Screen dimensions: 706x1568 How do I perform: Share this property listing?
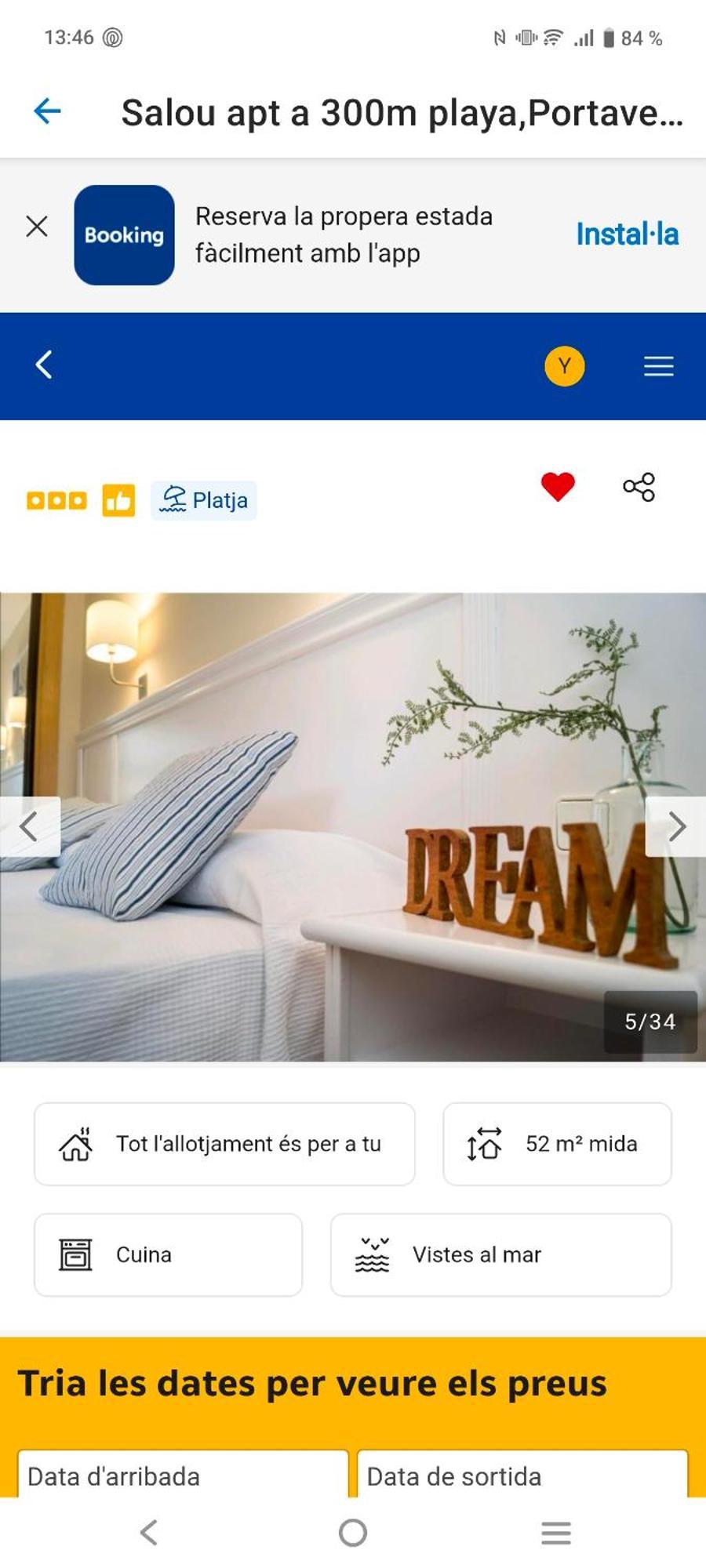point(639,487)
